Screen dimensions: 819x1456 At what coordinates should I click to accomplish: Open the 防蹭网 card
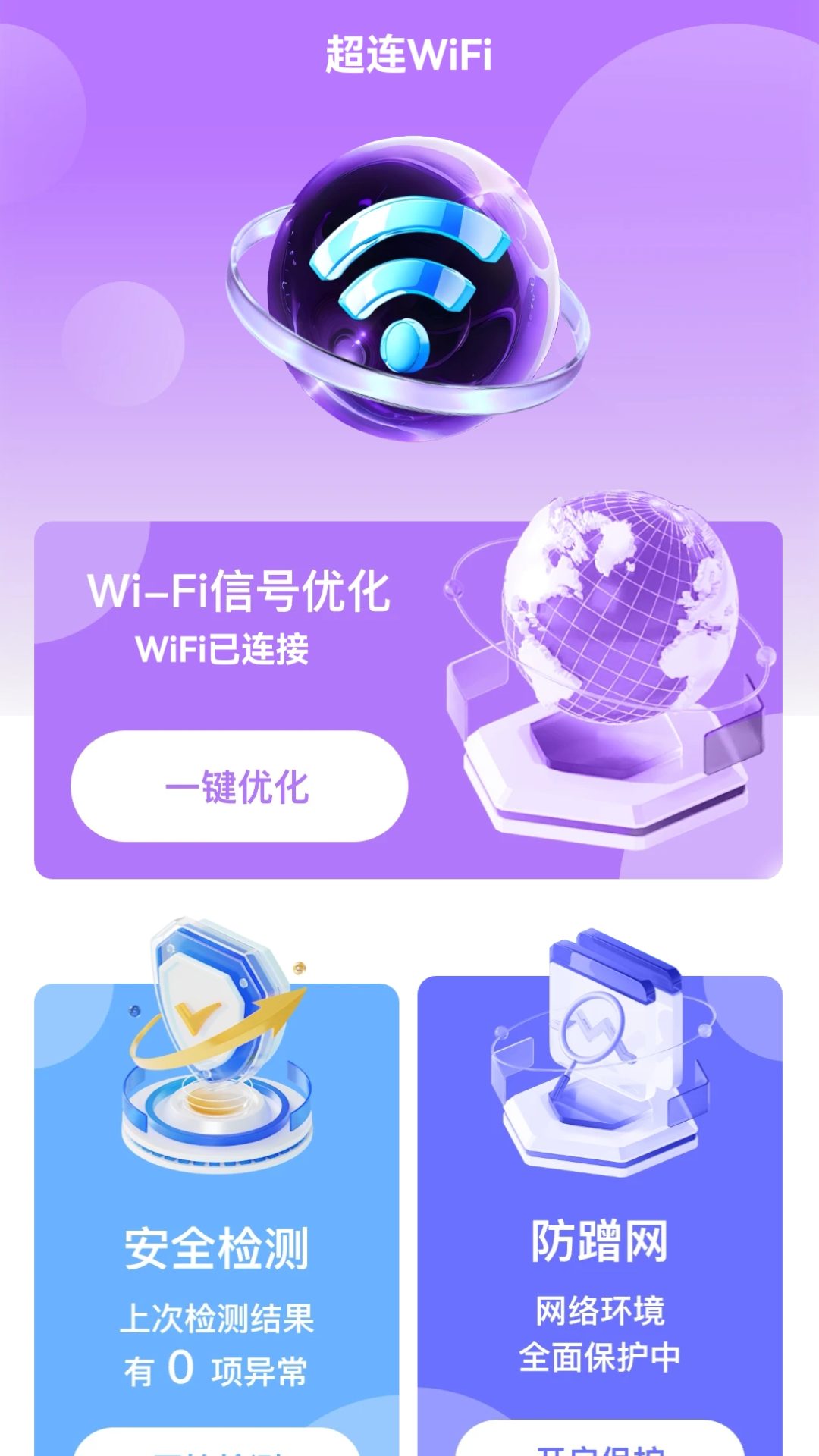[x=599, y=1241]
